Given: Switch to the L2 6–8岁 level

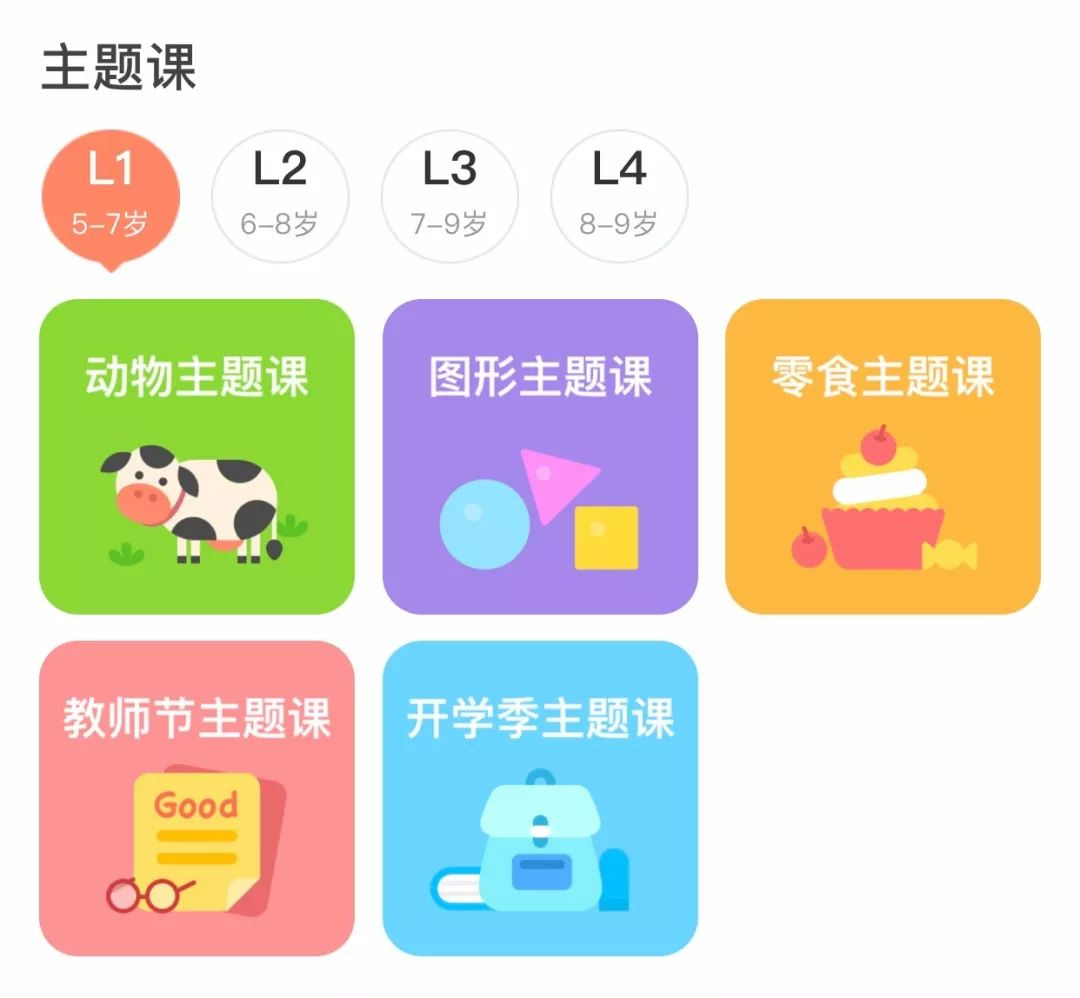Looking at the screenshot, I should (x=280, y=195).
